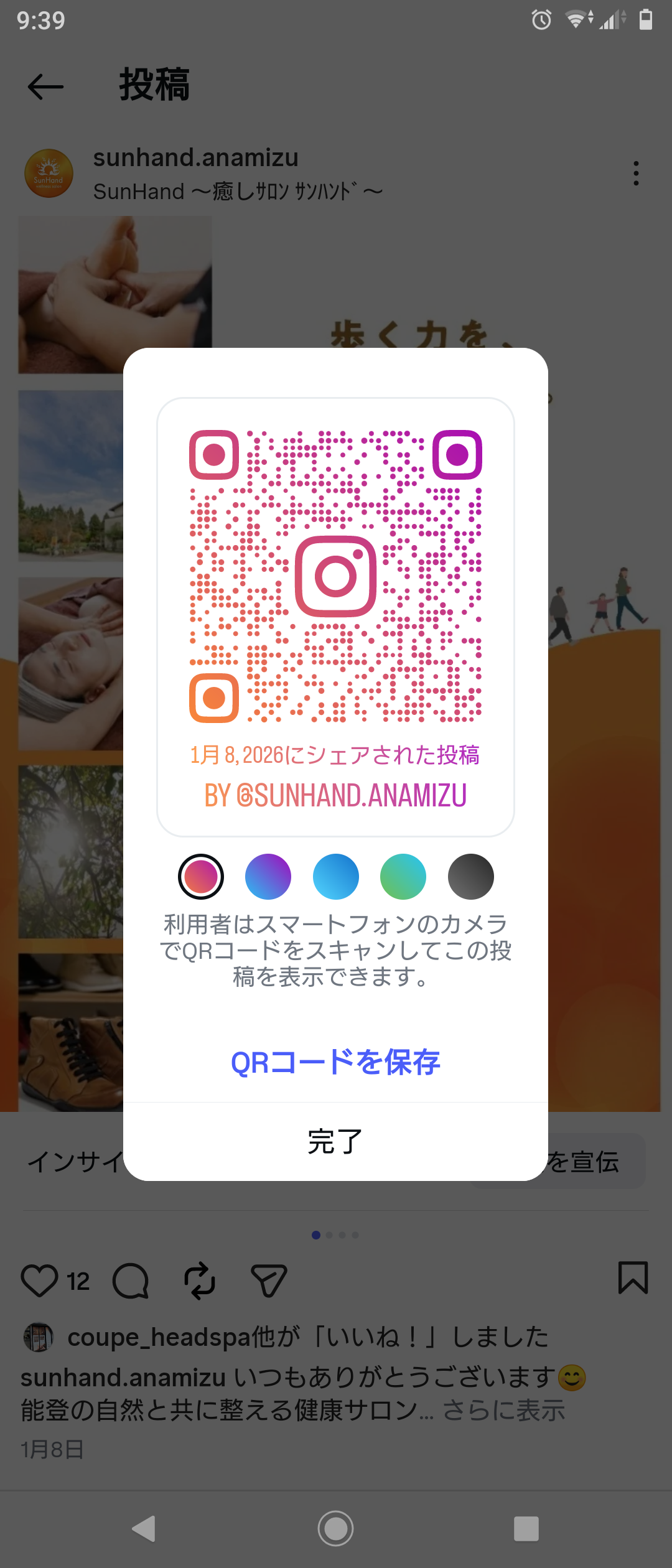
Task: Tap the 投稿 title in the header
Action: [154, 86]
